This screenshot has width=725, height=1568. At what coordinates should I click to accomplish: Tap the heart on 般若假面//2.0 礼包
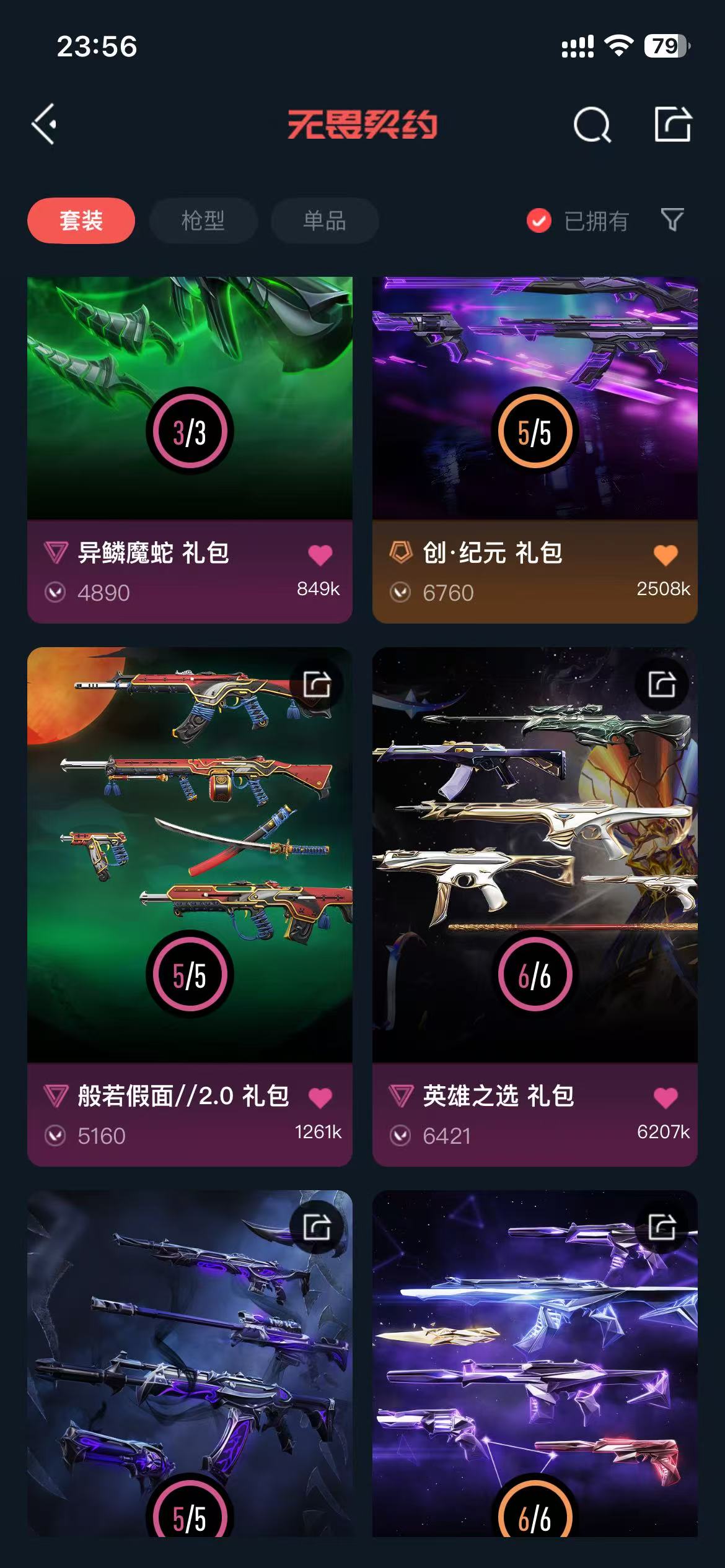pos(320,1097)
